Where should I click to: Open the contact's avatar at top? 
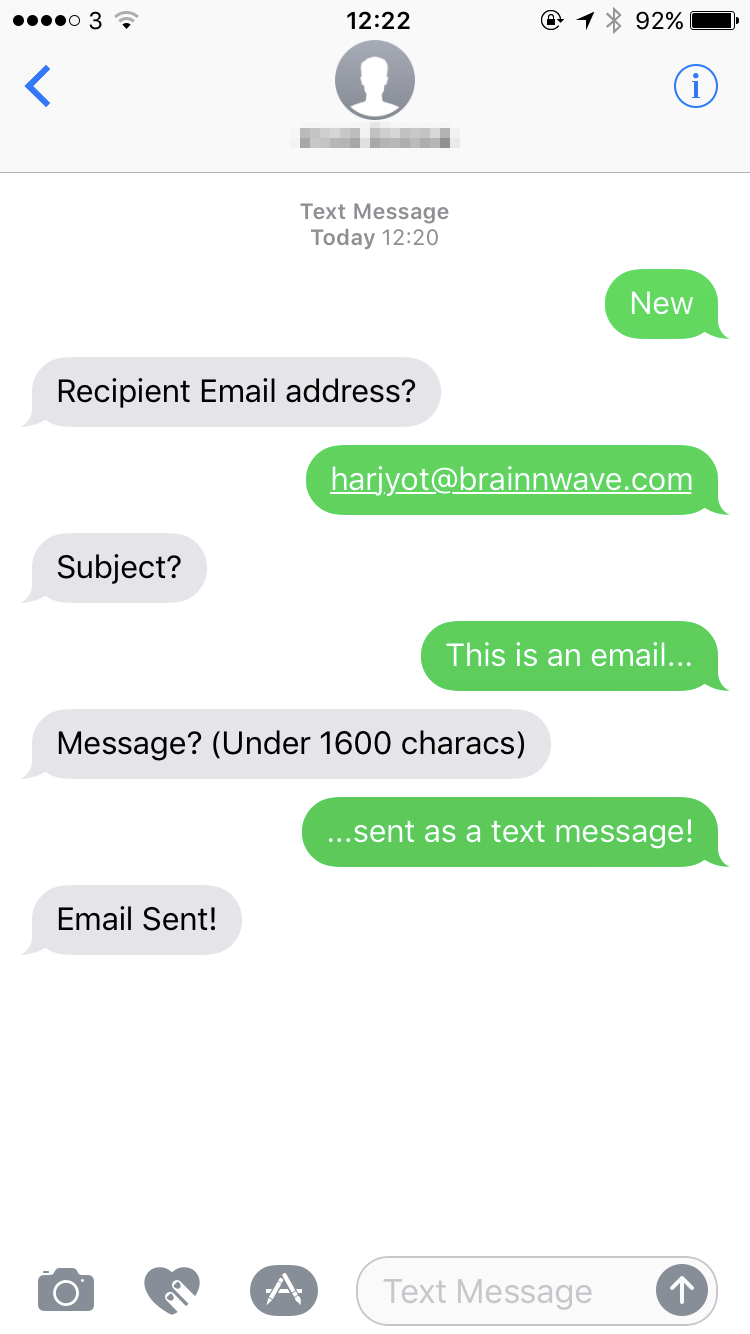click(x=375, y=80)
